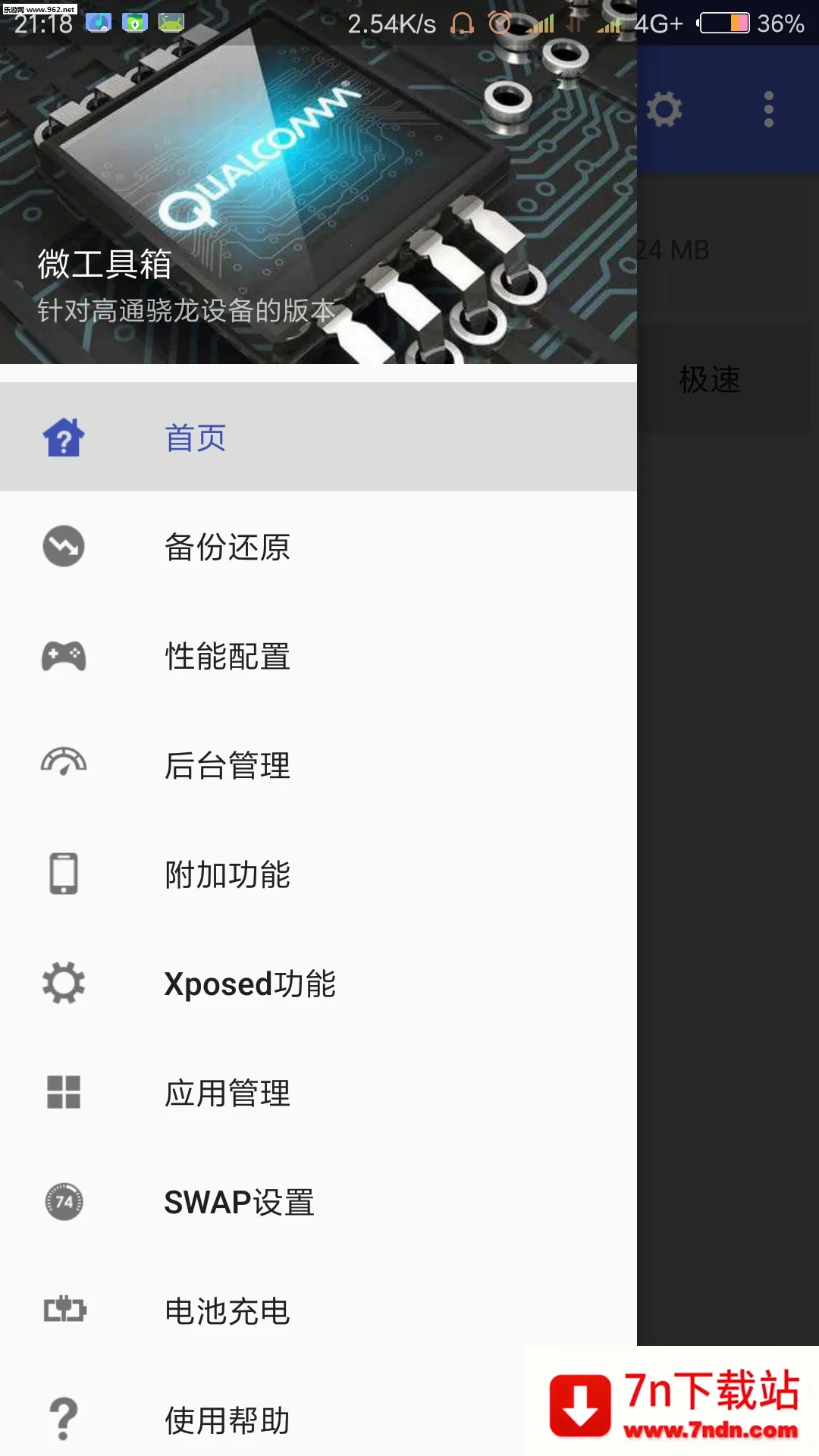
Task: Click the speedometer icon beside 后台管理
Action: tap(64, 766)
